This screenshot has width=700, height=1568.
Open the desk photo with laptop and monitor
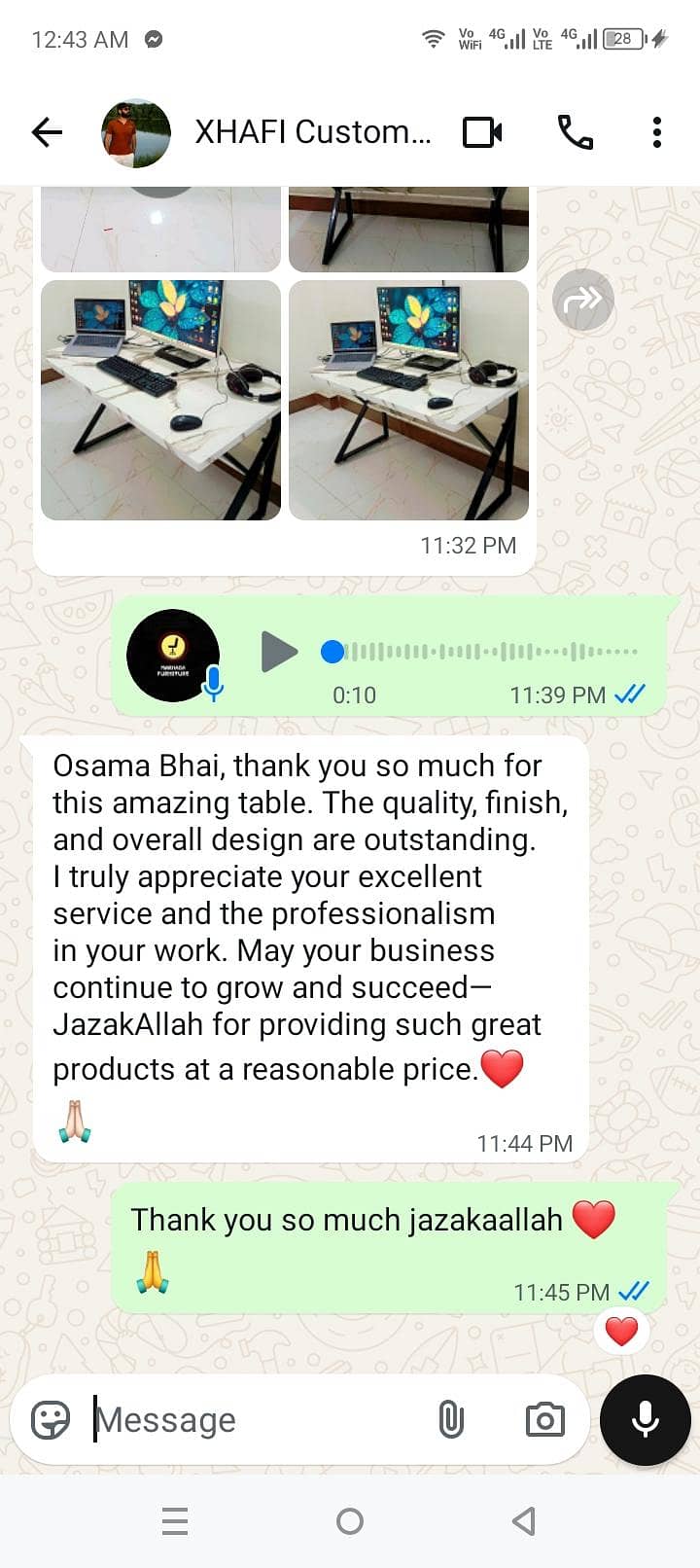point(160,400)
